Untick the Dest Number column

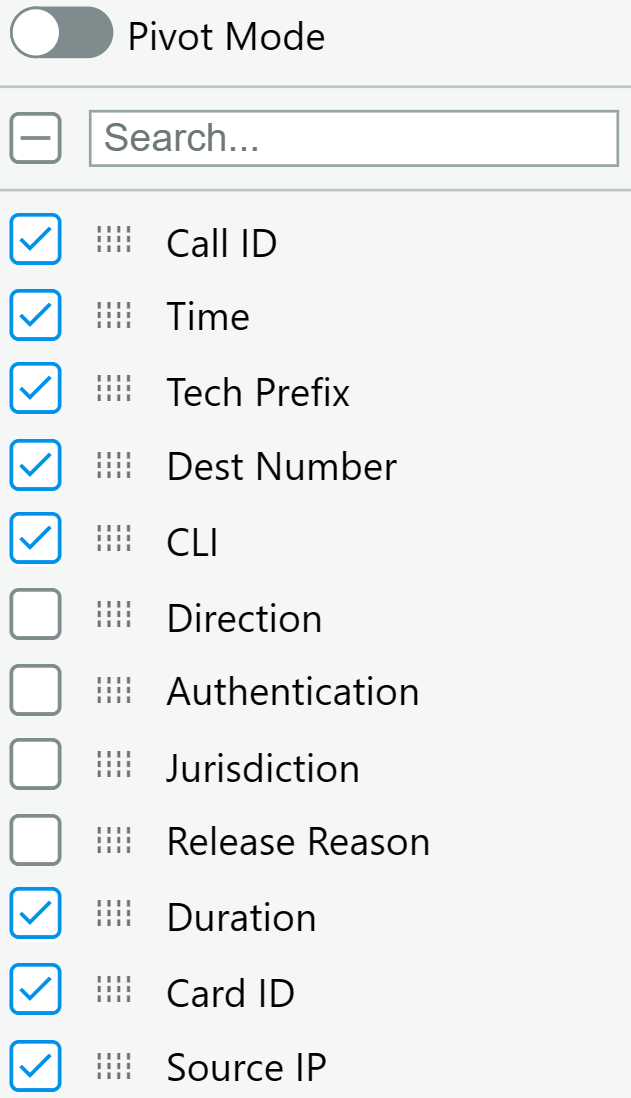[36, 465]
